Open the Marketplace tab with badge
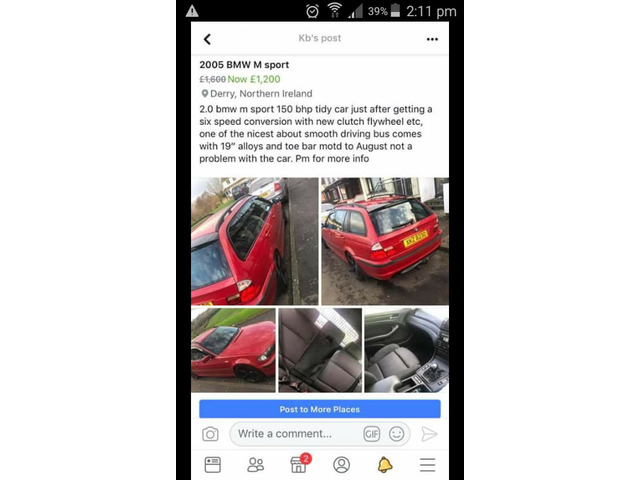The height and width of the screenshot is (480, 640). tap(298, 465)
